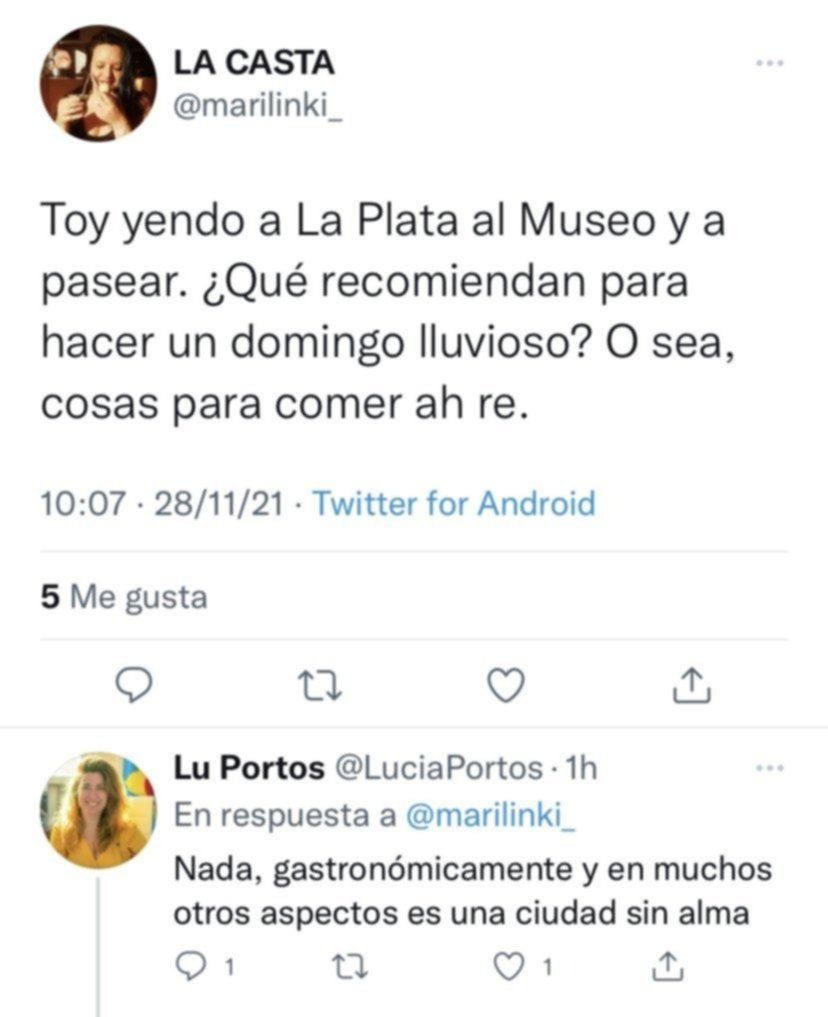Share LA CASTA's tweet
The width and height of the screenshot is (828, 1017).
(691, 684)
